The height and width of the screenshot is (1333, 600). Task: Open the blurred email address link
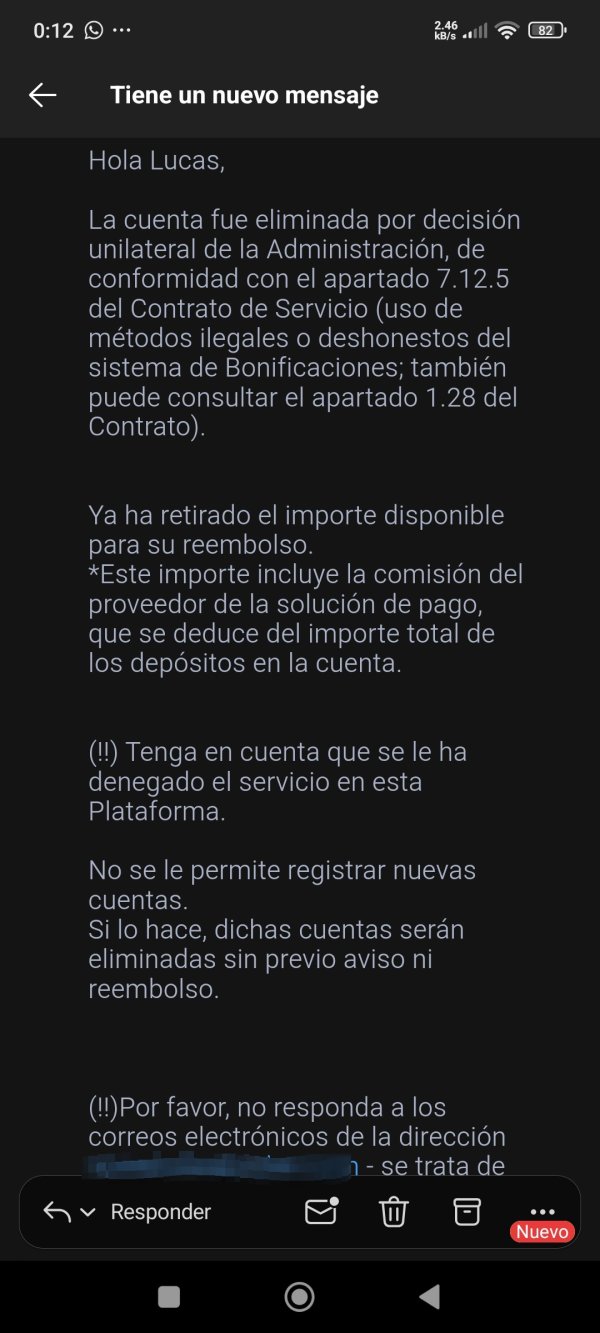tap(223, 1166)
